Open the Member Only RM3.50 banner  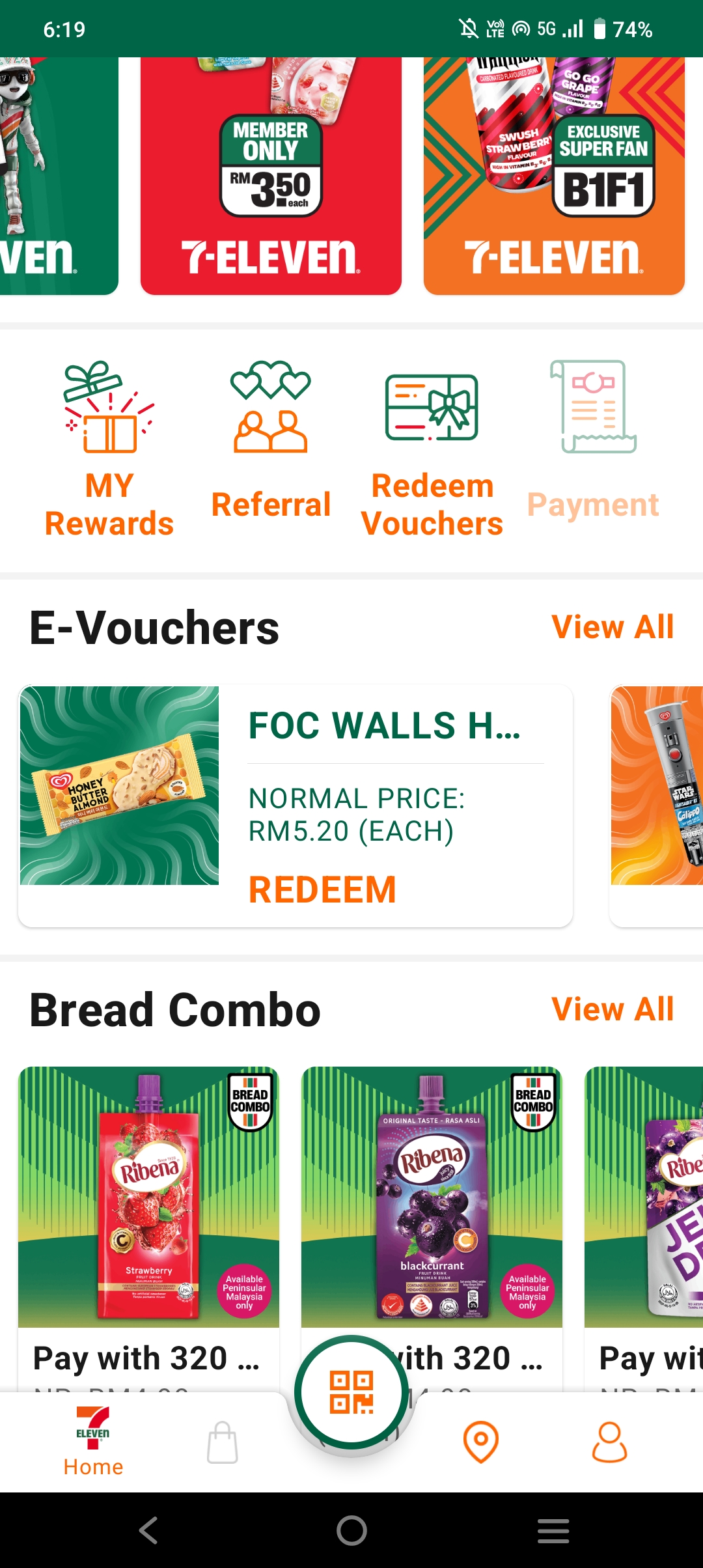click(x=271, y=176)
